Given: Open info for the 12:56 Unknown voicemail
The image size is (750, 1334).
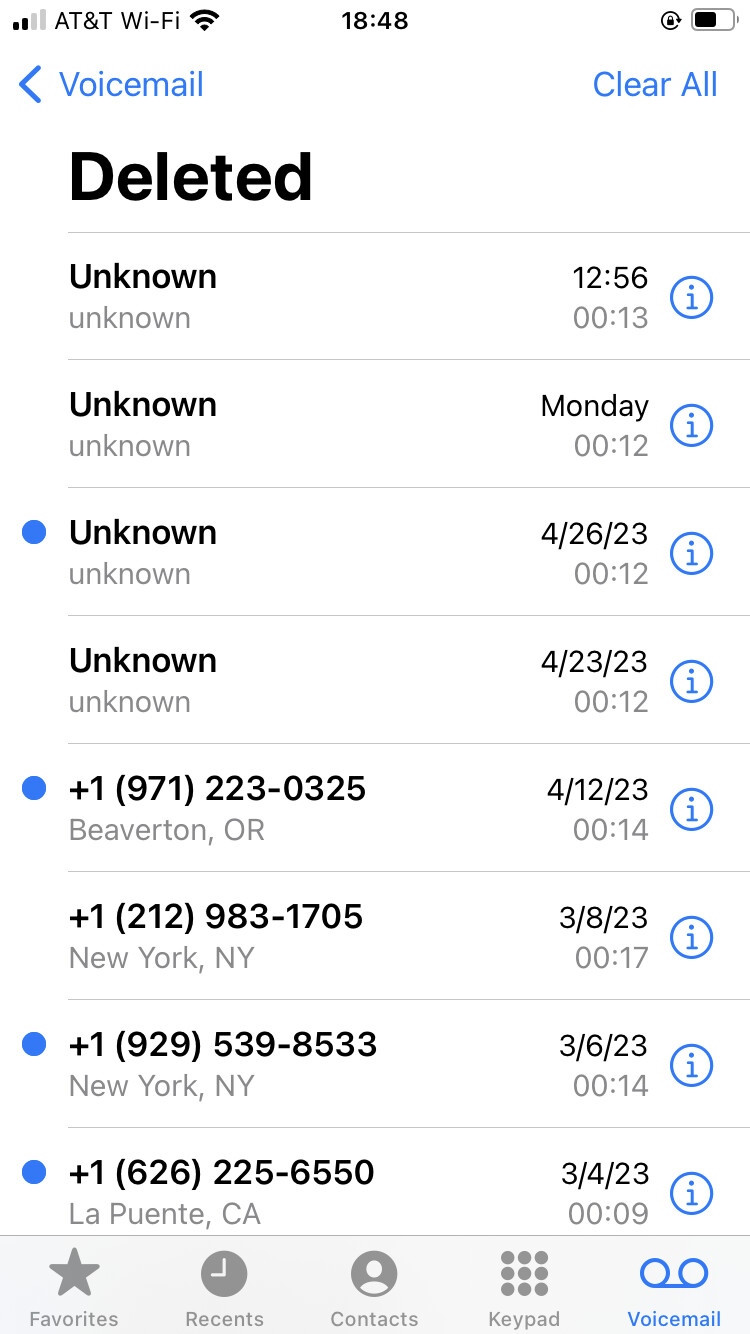Looking at the screenshot, I should [x=691, y=297].
